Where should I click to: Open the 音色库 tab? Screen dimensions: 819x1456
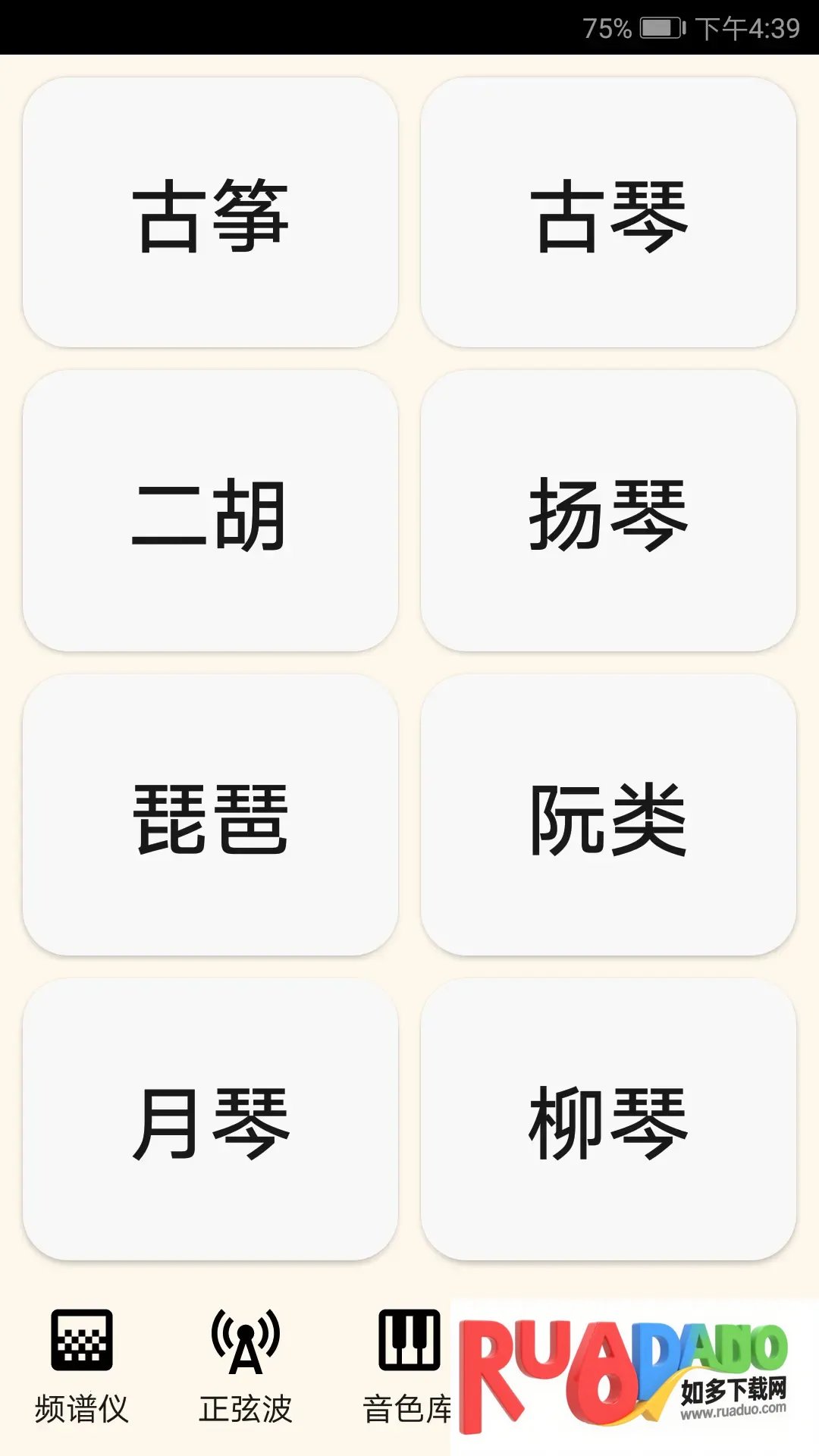click(408, 1367)
